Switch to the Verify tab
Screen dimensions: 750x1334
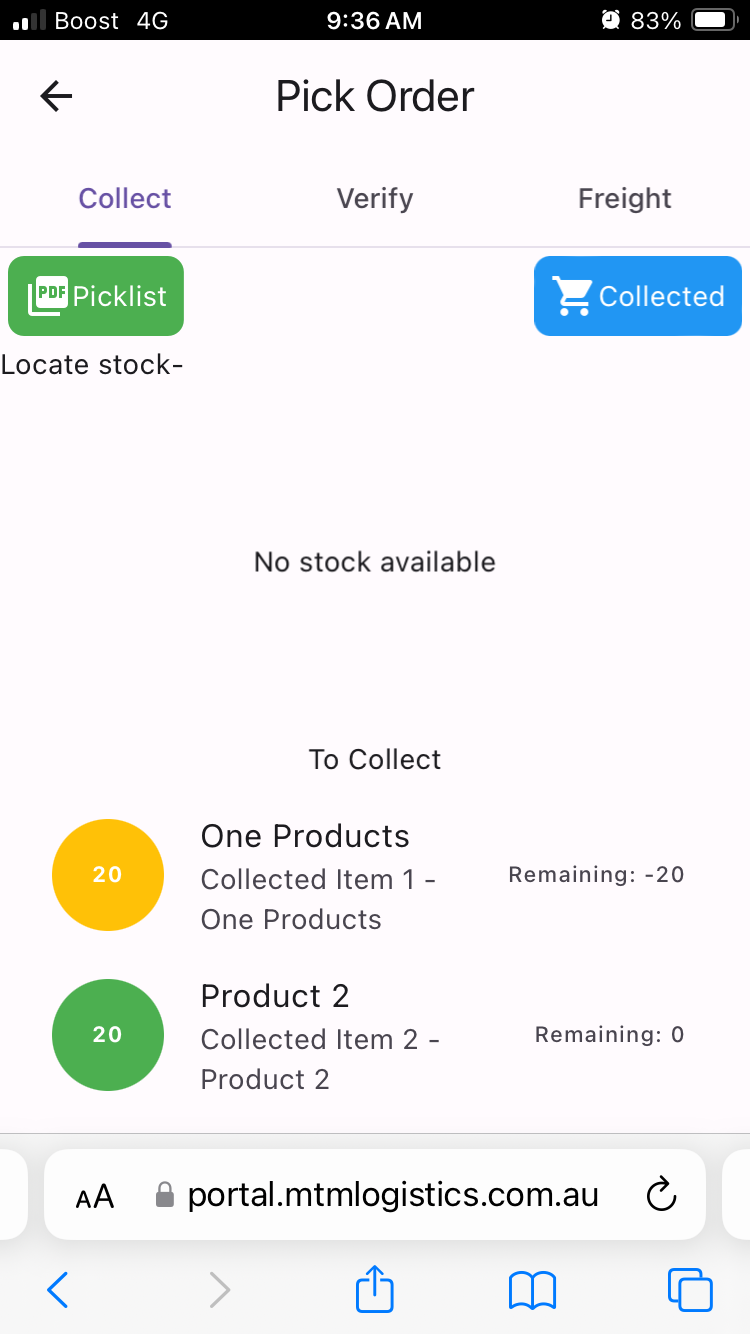tap(375, 198)
